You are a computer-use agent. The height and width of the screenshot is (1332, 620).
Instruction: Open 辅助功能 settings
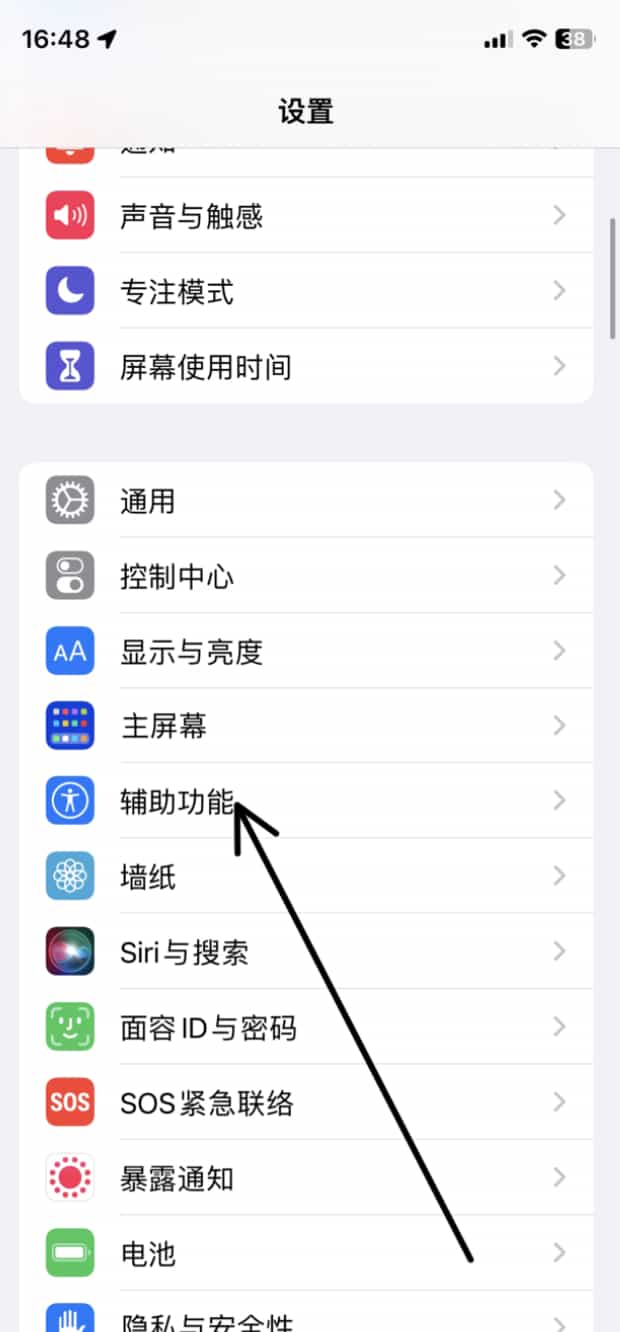[x=306, y=801]
